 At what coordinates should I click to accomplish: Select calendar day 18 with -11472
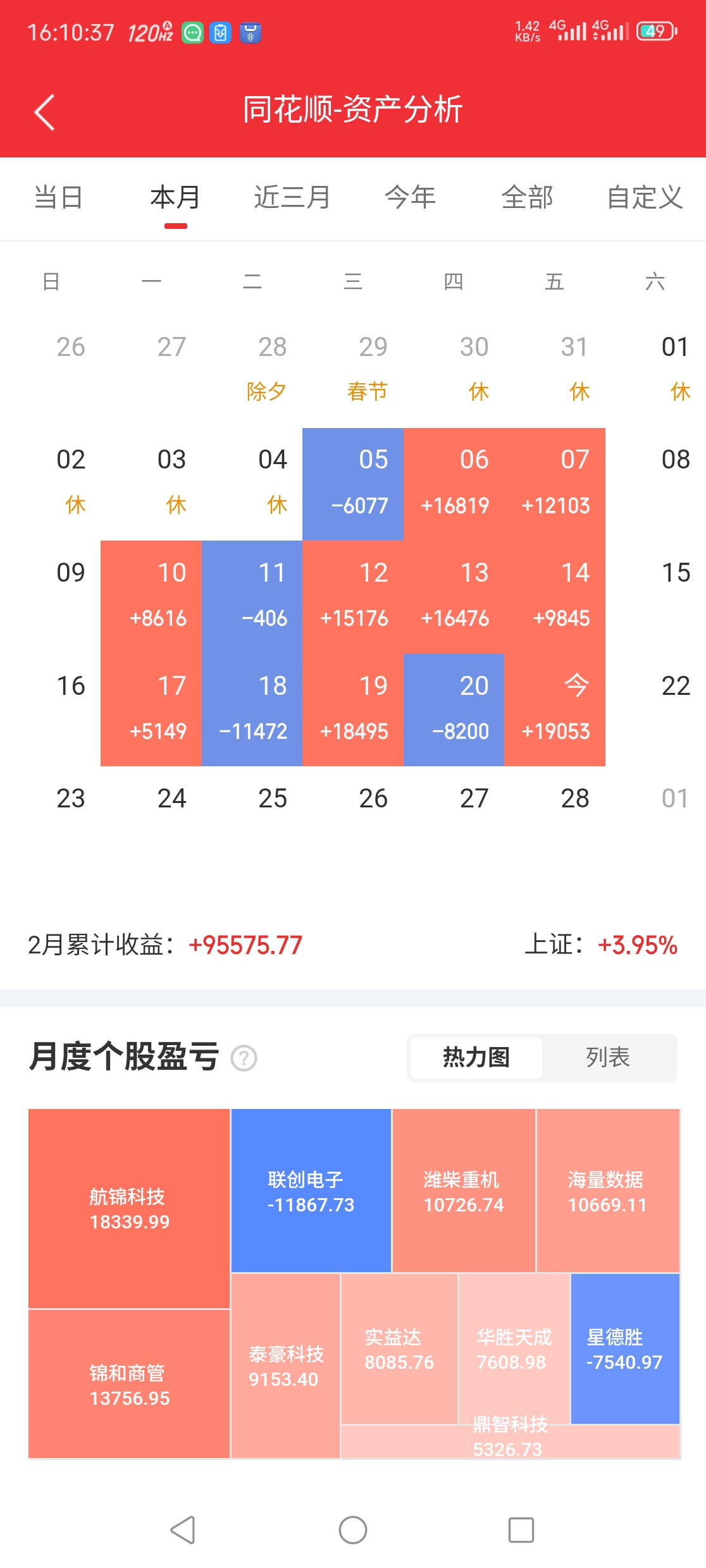click(252, 709)
